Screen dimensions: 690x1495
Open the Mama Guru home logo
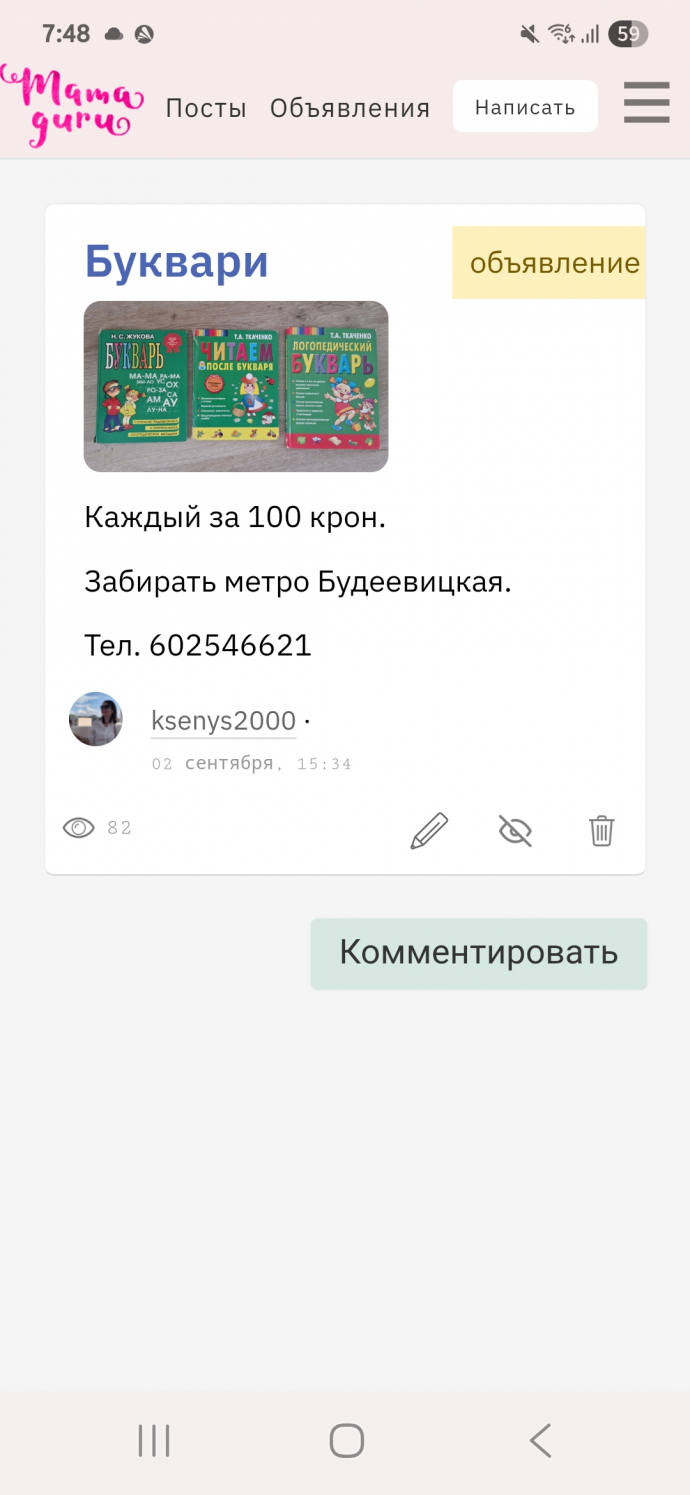[72, 105]
